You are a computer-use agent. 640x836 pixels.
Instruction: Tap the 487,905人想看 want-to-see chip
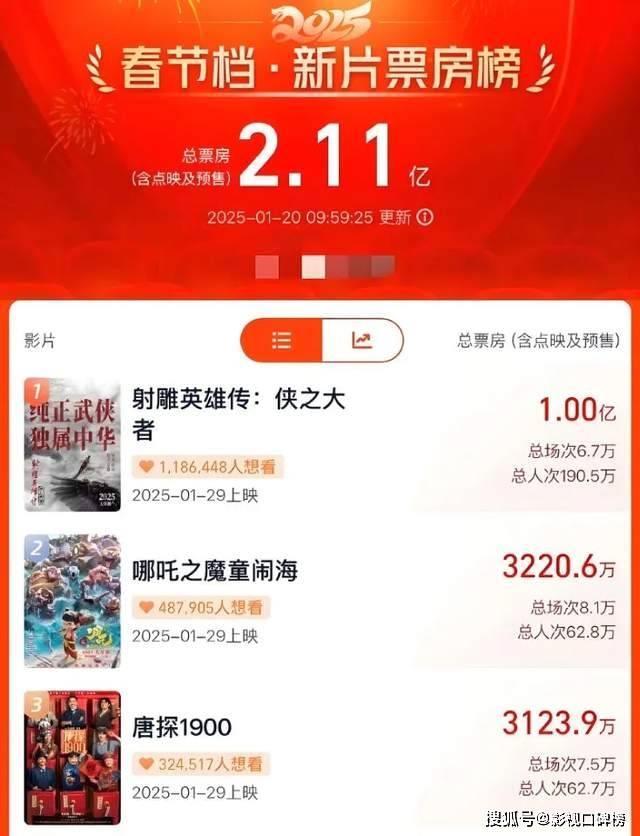pos(202,607)
